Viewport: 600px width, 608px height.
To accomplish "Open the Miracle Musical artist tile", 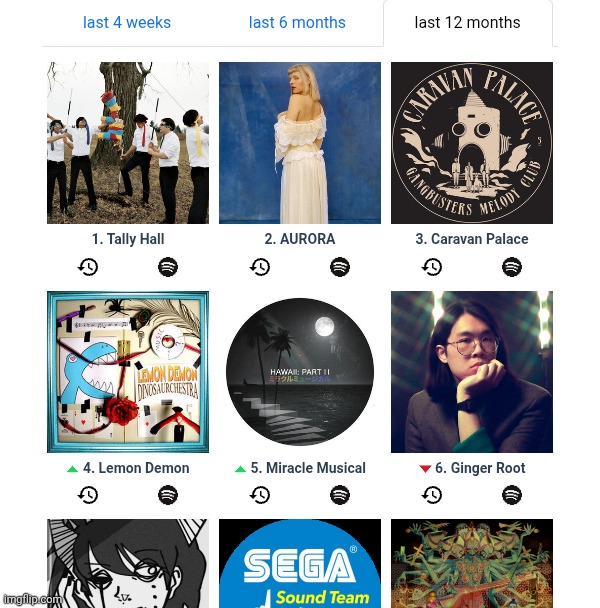I will [300, 372].
